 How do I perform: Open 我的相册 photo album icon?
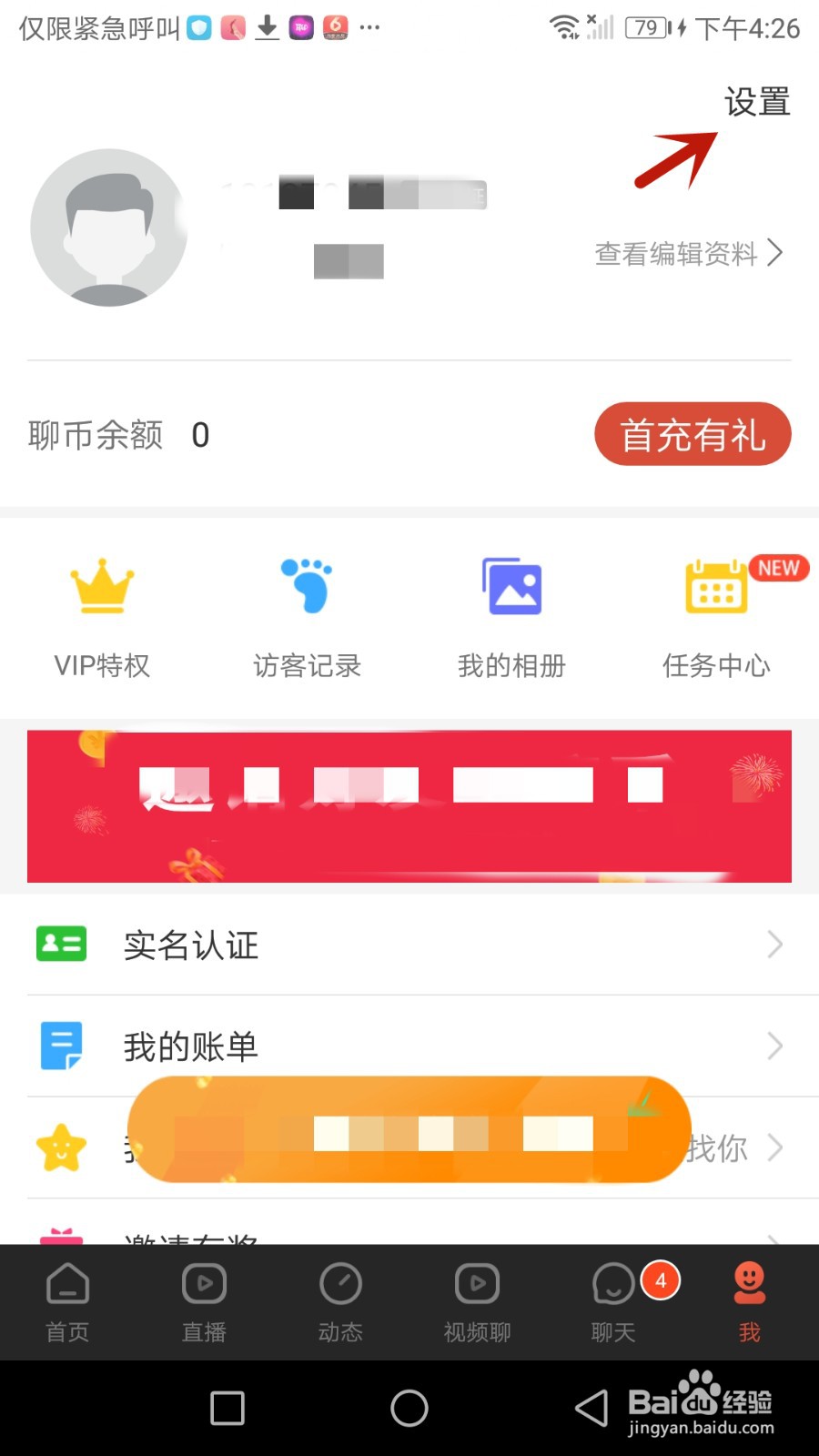(x=511, y=587)
